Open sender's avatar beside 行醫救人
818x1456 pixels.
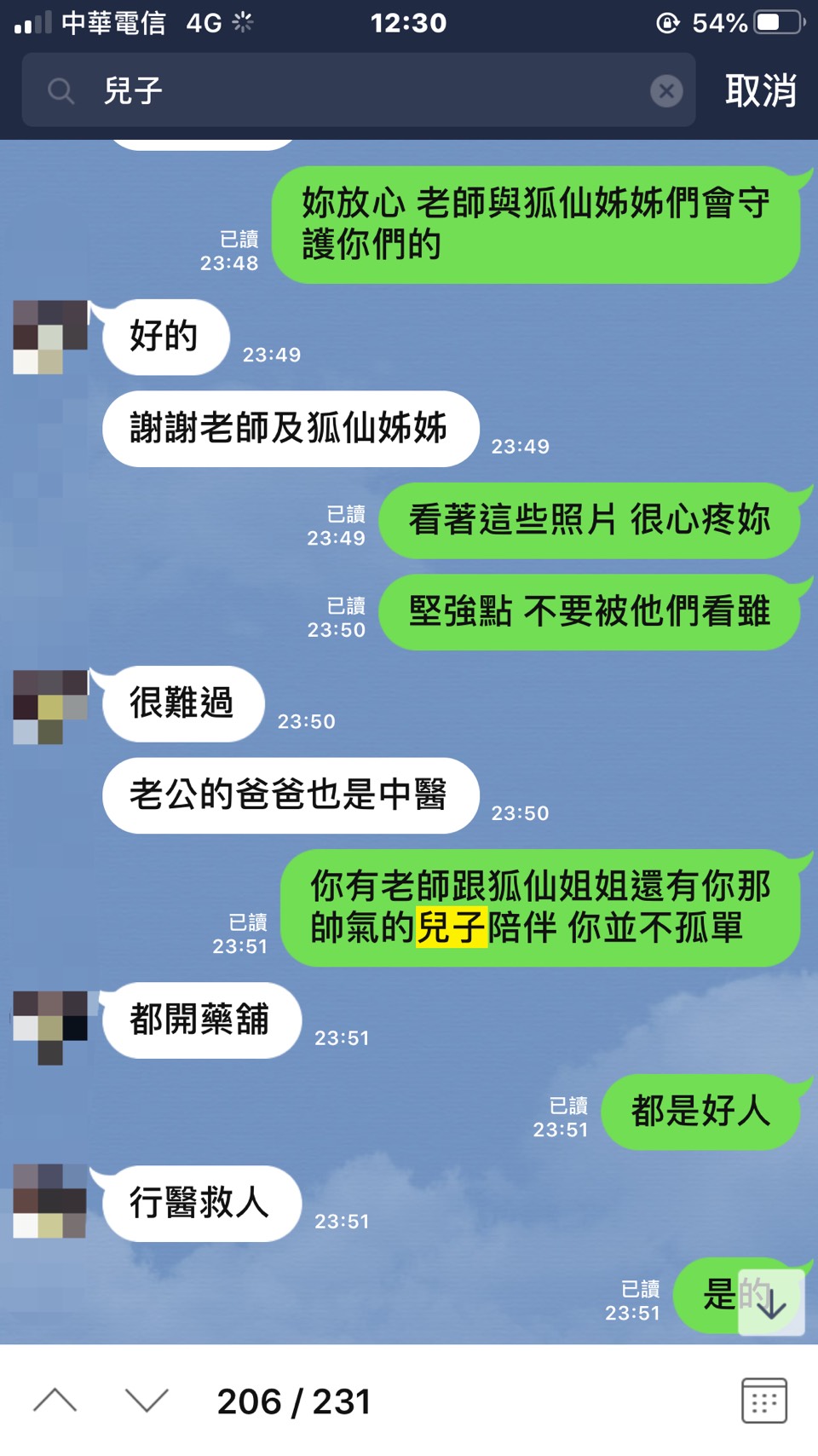pos(50,1201)
